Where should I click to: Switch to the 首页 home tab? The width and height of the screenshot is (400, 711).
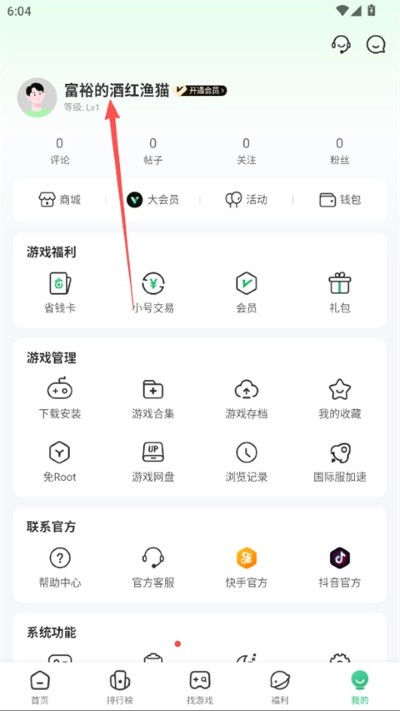pos(40,687)
